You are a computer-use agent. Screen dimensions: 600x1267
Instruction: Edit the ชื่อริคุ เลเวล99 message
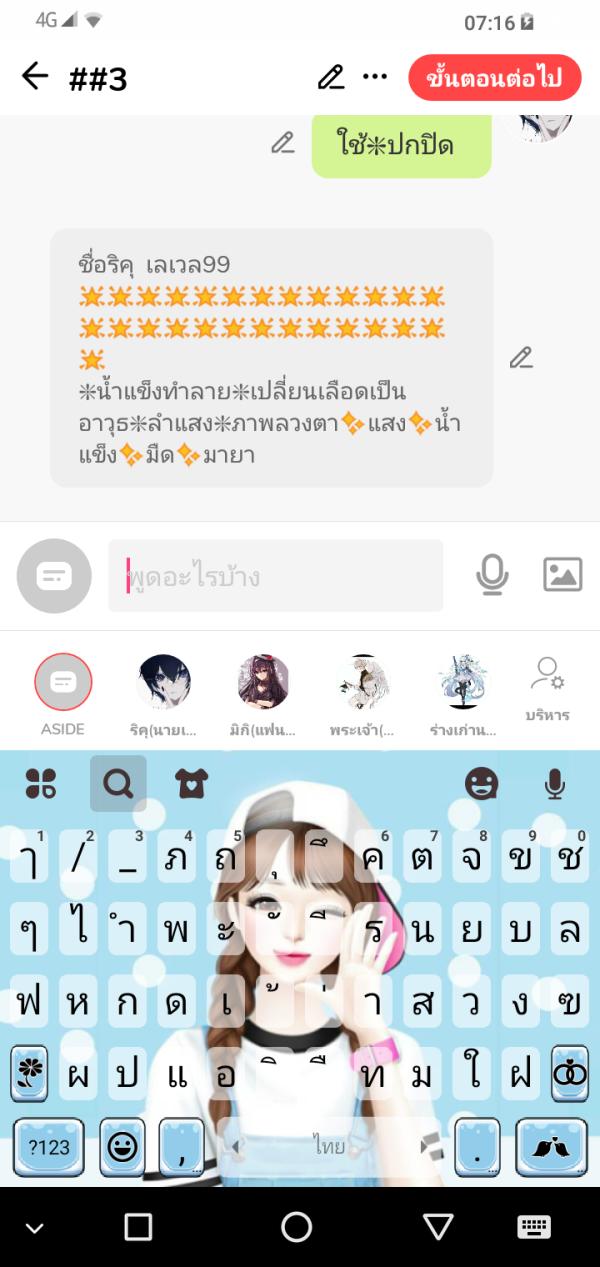pos(521,358)
